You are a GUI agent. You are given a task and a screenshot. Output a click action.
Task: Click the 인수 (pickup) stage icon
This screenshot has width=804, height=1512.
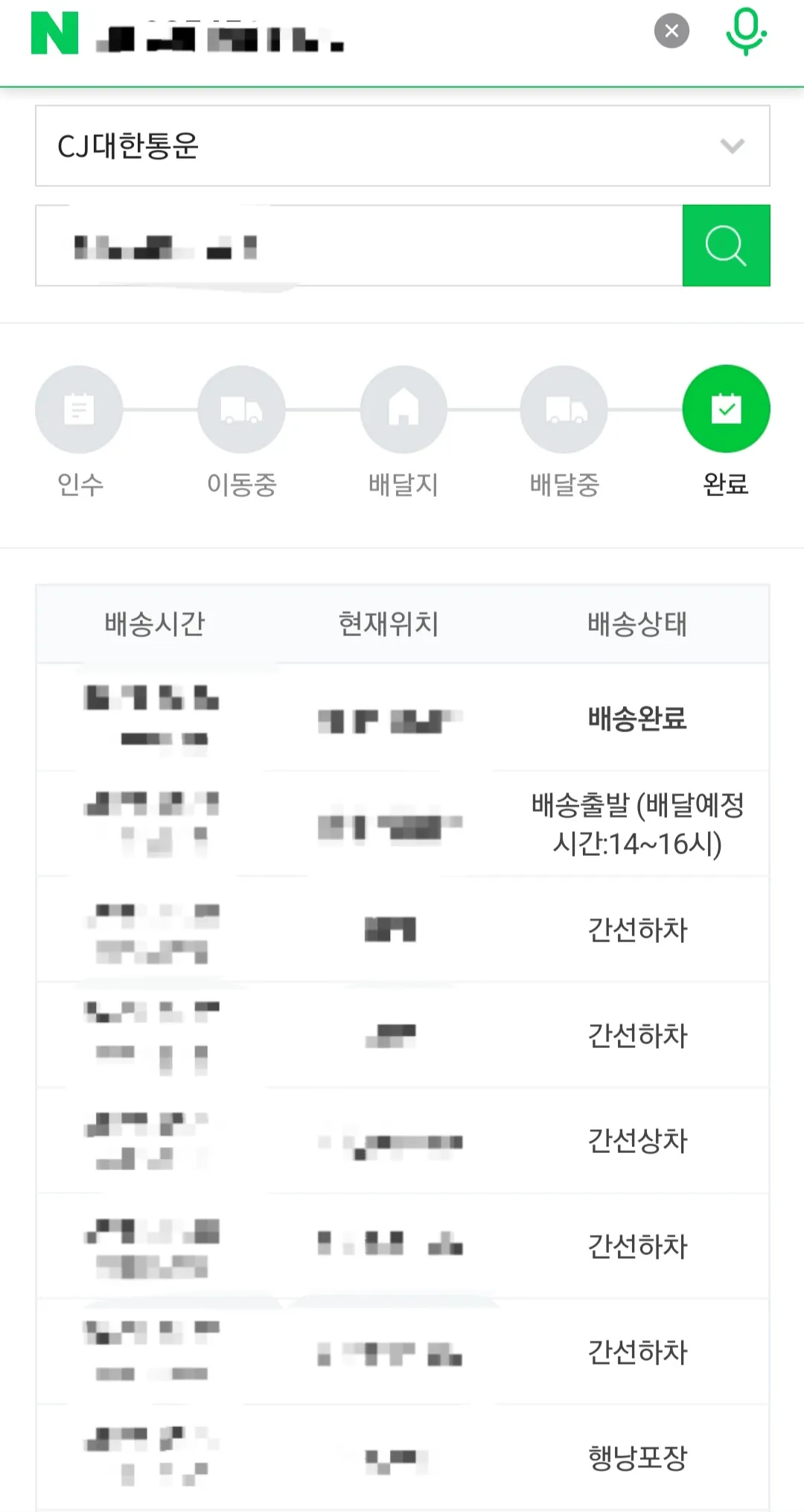click(79, 408)
